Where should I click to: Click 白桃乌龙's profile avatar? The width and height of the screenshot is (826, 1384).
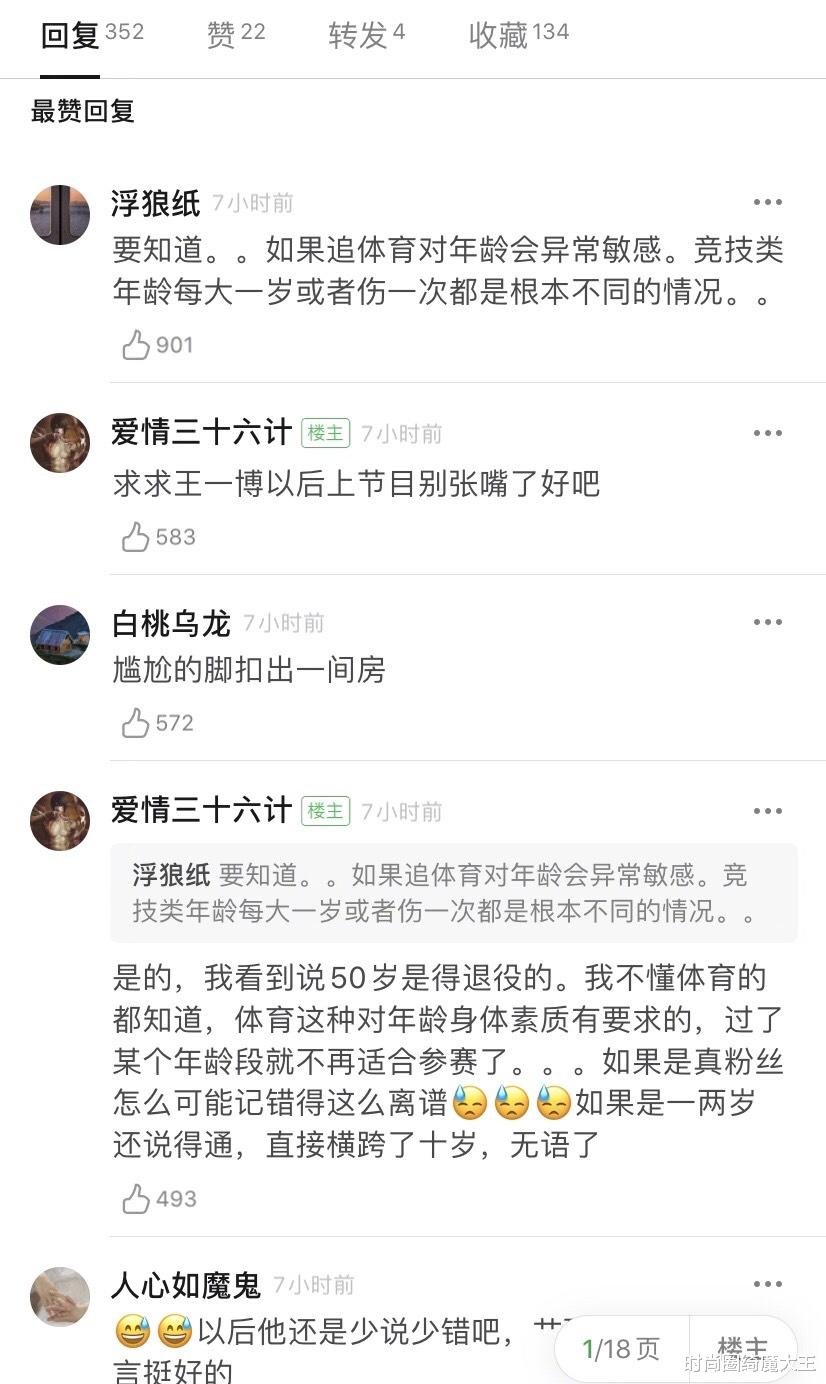tap(59, 634)
